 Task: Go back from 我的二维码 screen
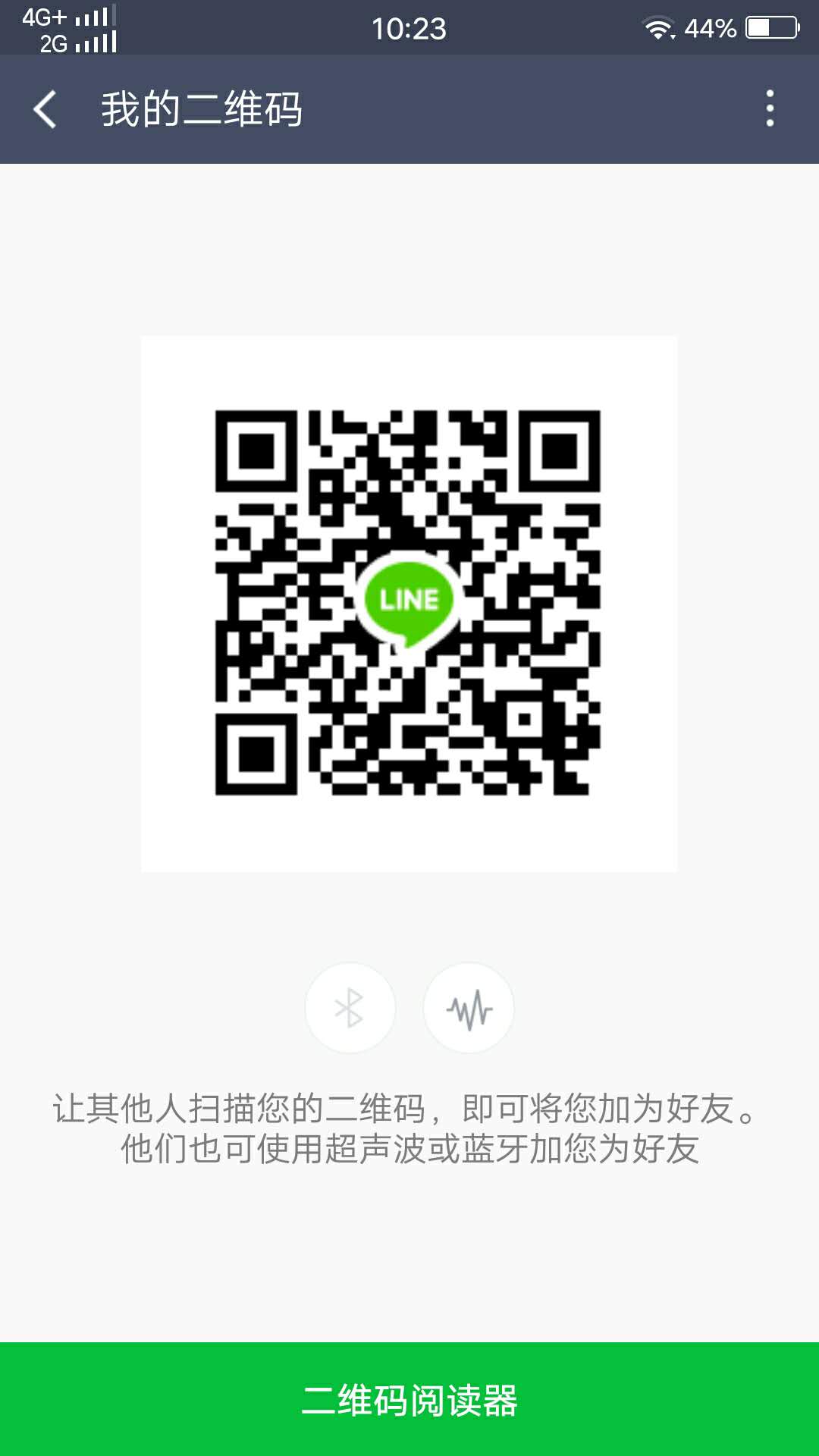click(45, 109)
